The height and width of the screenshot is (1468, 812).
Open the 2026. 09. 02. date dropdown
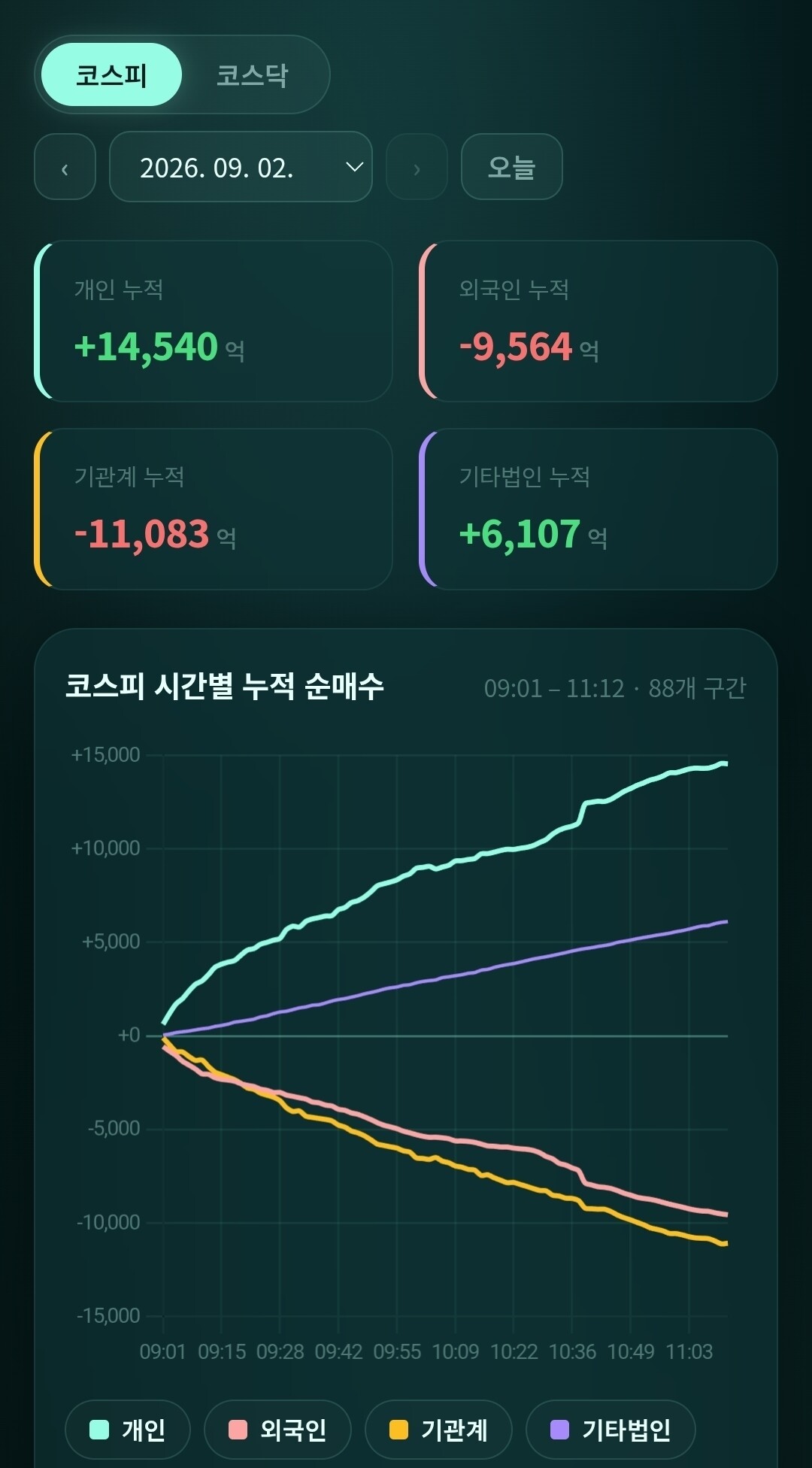pos(241,167)
